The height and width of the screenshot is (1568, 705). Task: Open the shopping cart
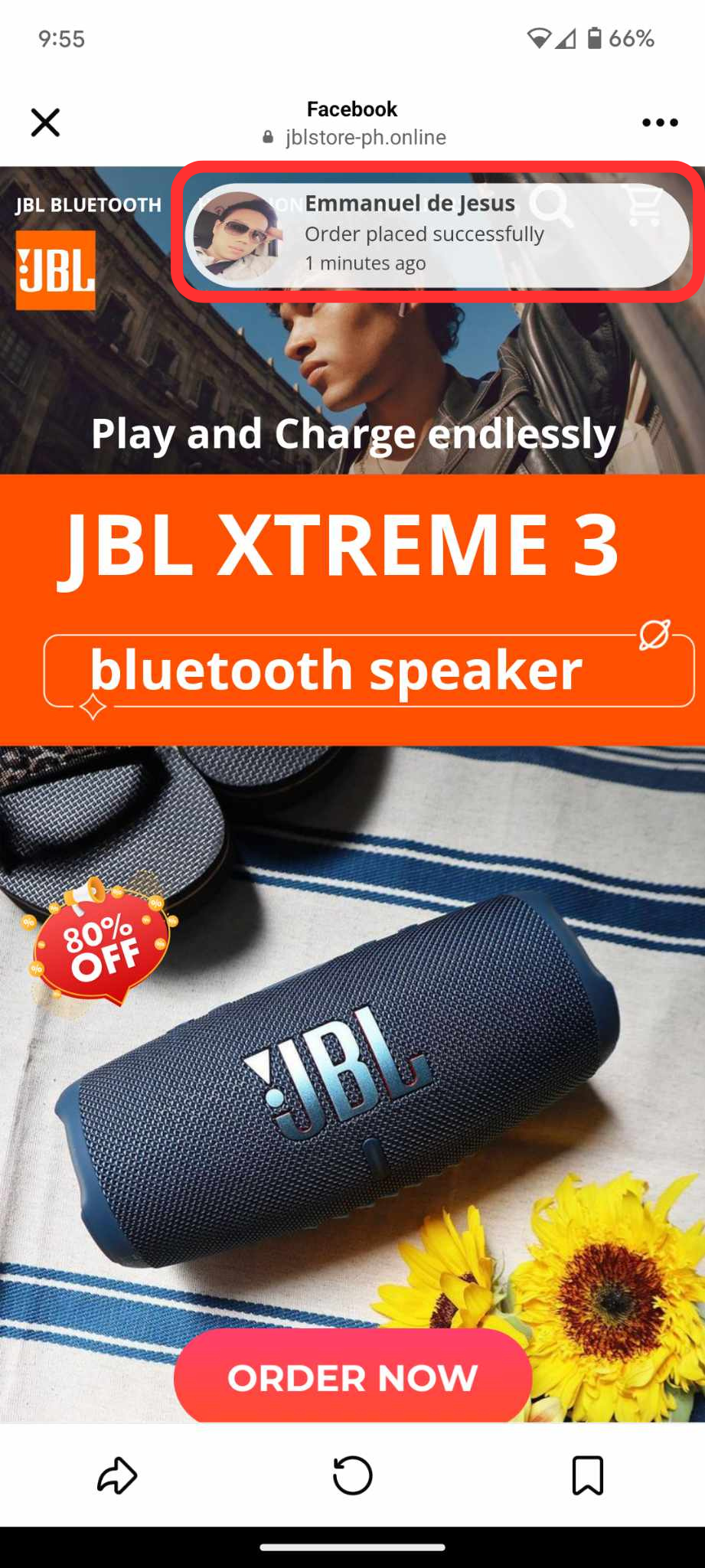[644, 204]
